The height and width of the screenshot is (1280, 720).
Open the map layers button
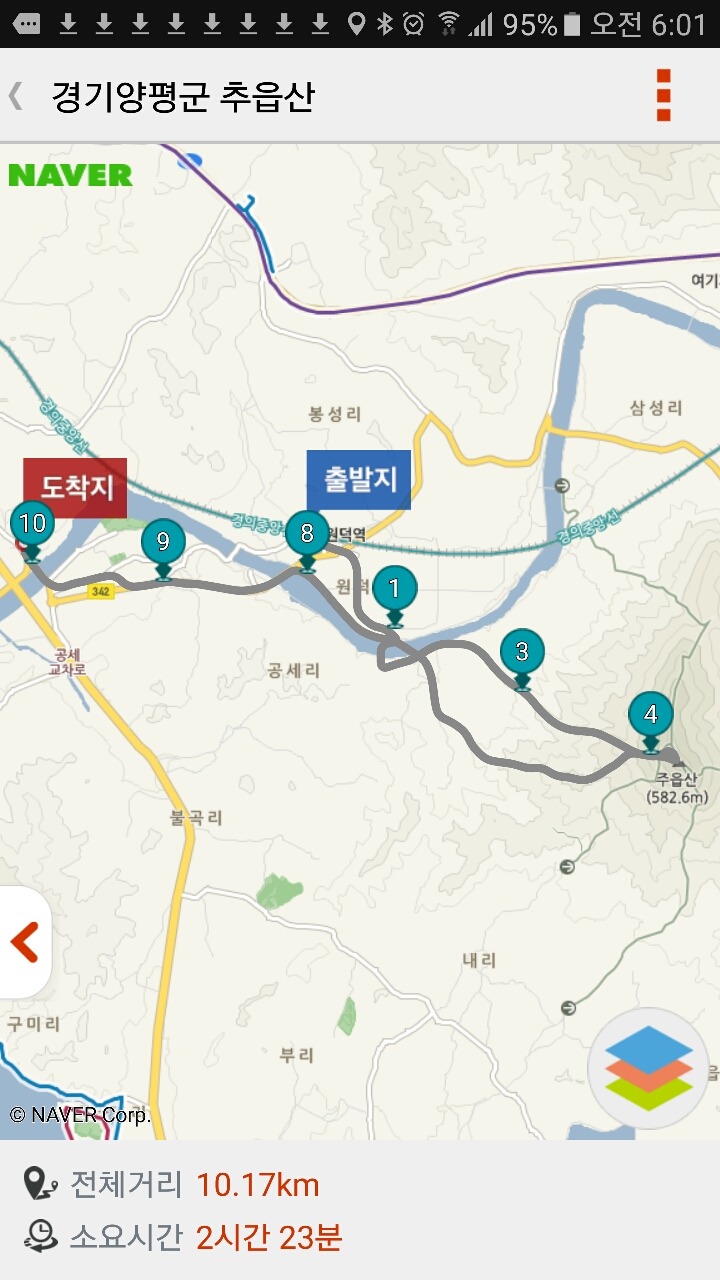648,1068
